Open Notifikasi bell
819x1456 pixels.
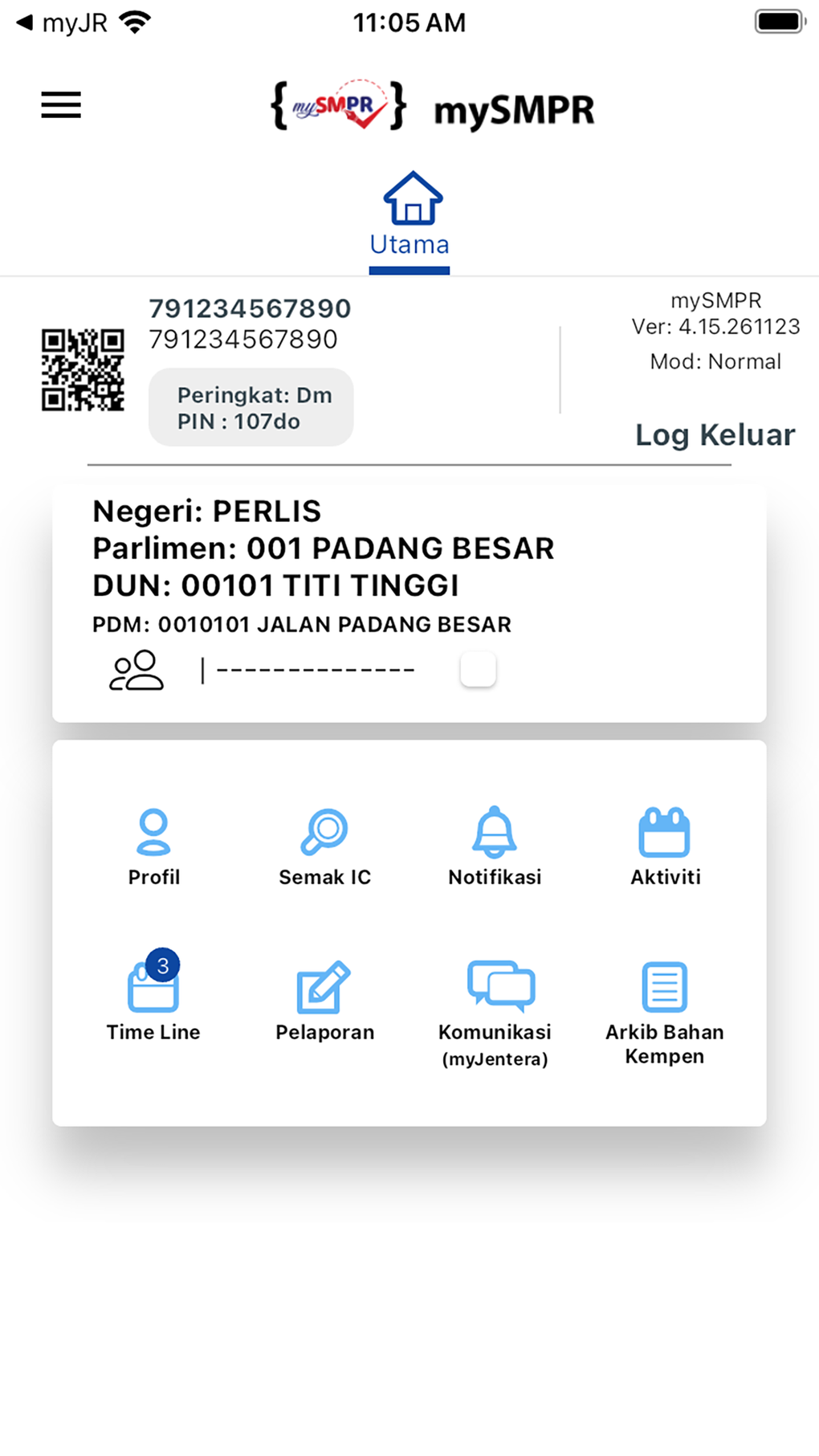click(495, 846)
